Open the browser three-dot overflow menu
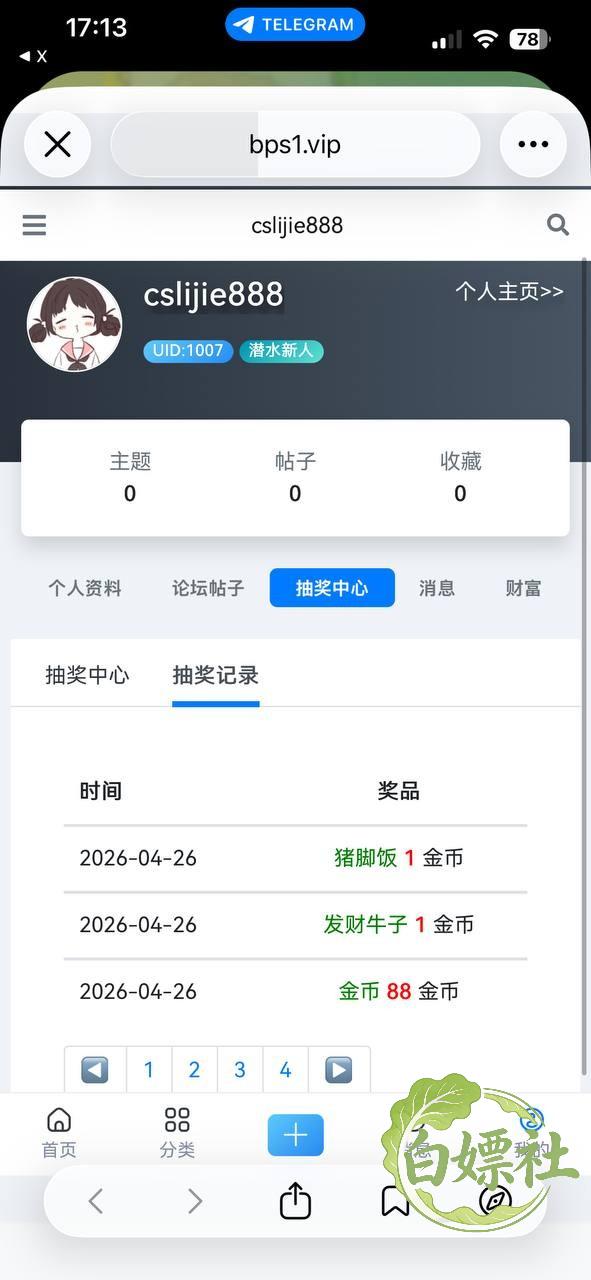The width and height of the screenshot is (591, 1280). point(533,145)
